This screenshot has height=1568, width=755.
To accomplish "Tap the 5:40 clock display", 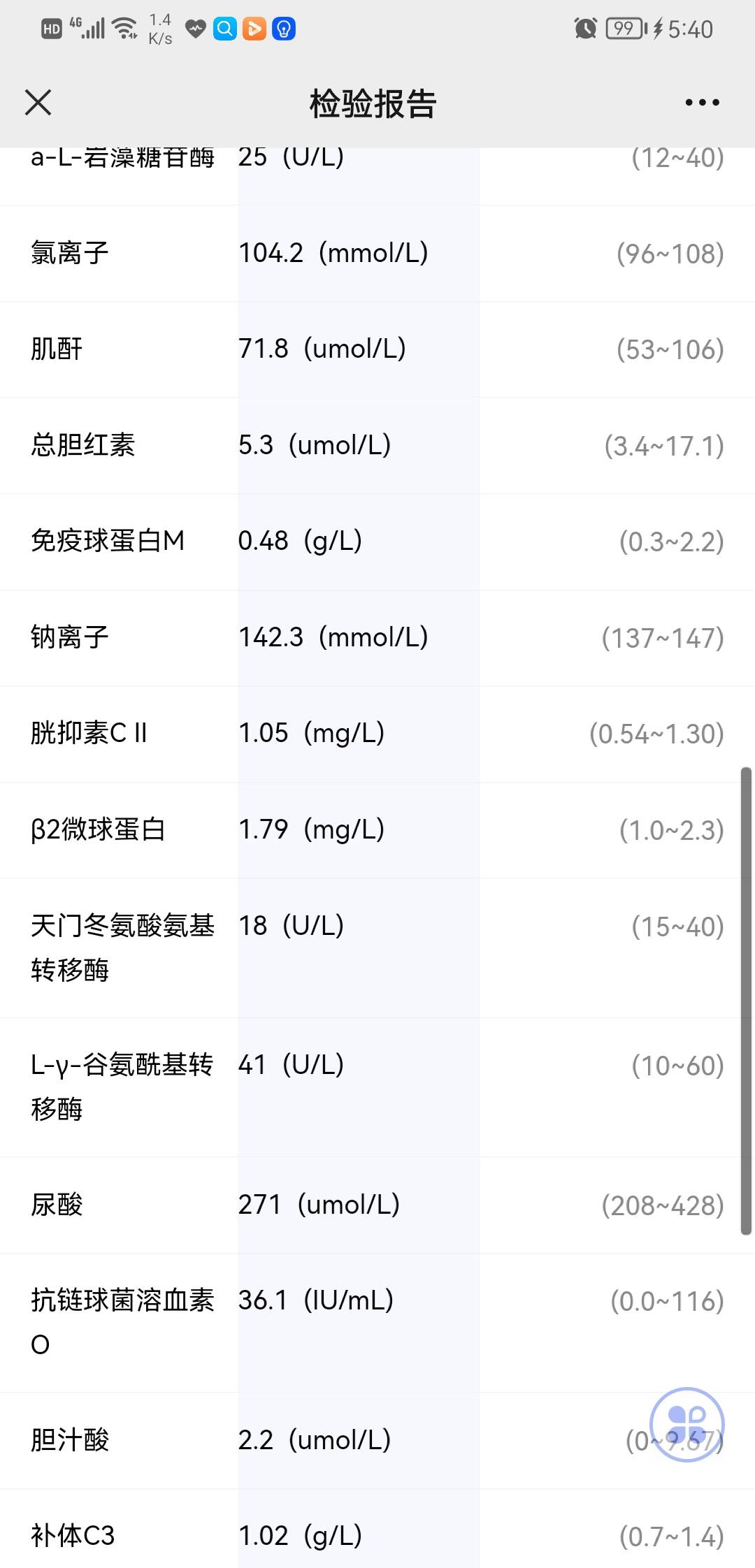I will (x=691, y=28).
